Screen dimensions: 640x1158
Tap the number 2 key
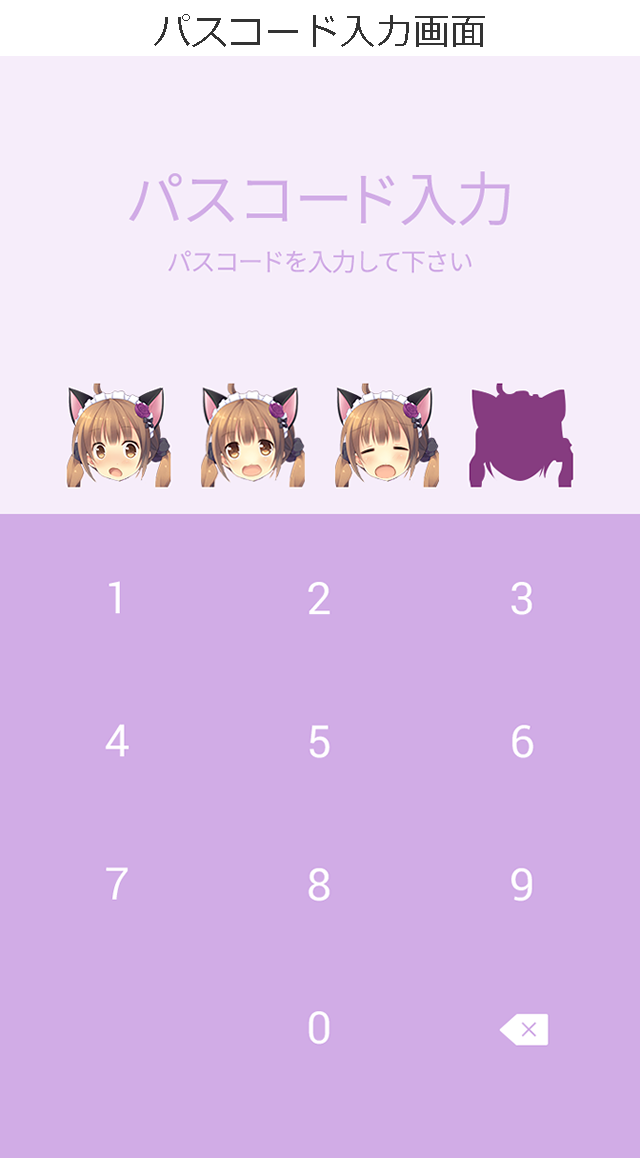click(x=319, y=598)
